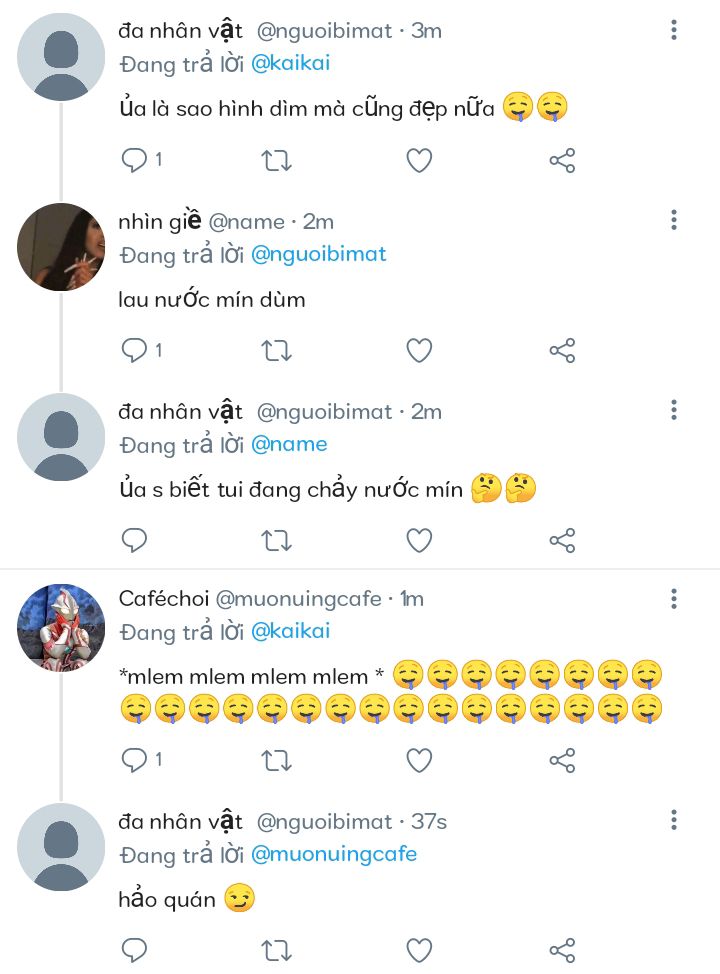
Task: Reply to the "Ủa là sao hình dìm" tweet
Action: coord(134,160)
